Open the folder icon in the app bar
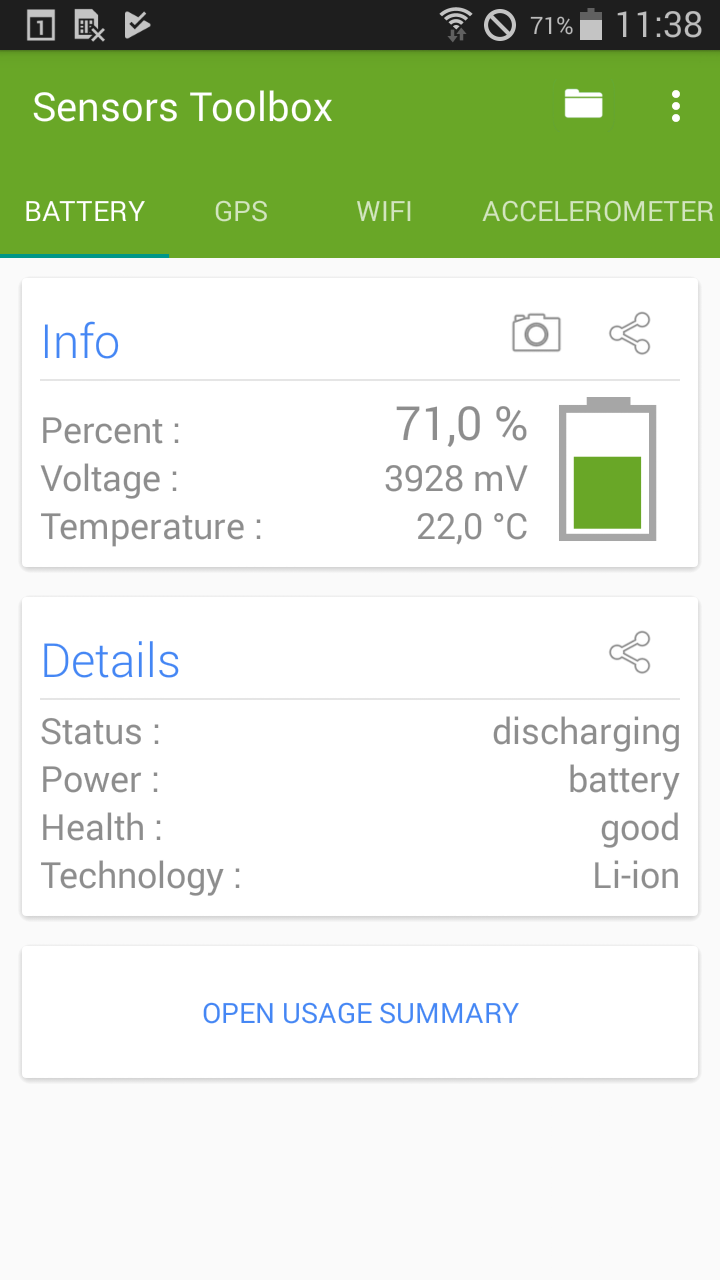This screenshot has width=720, height=1280. point(583,104)
